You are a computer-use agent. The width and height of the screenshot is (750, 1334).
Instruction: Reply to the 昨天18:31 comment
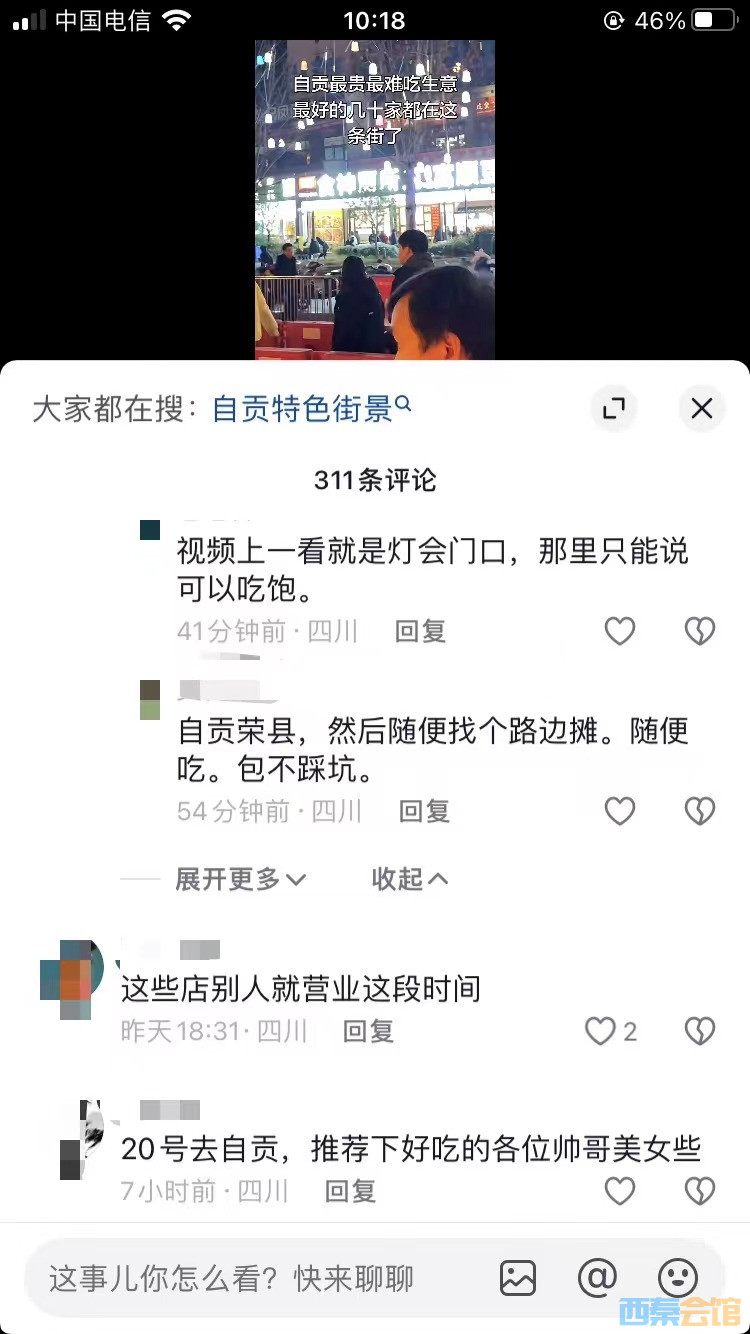click(368, 1031)
